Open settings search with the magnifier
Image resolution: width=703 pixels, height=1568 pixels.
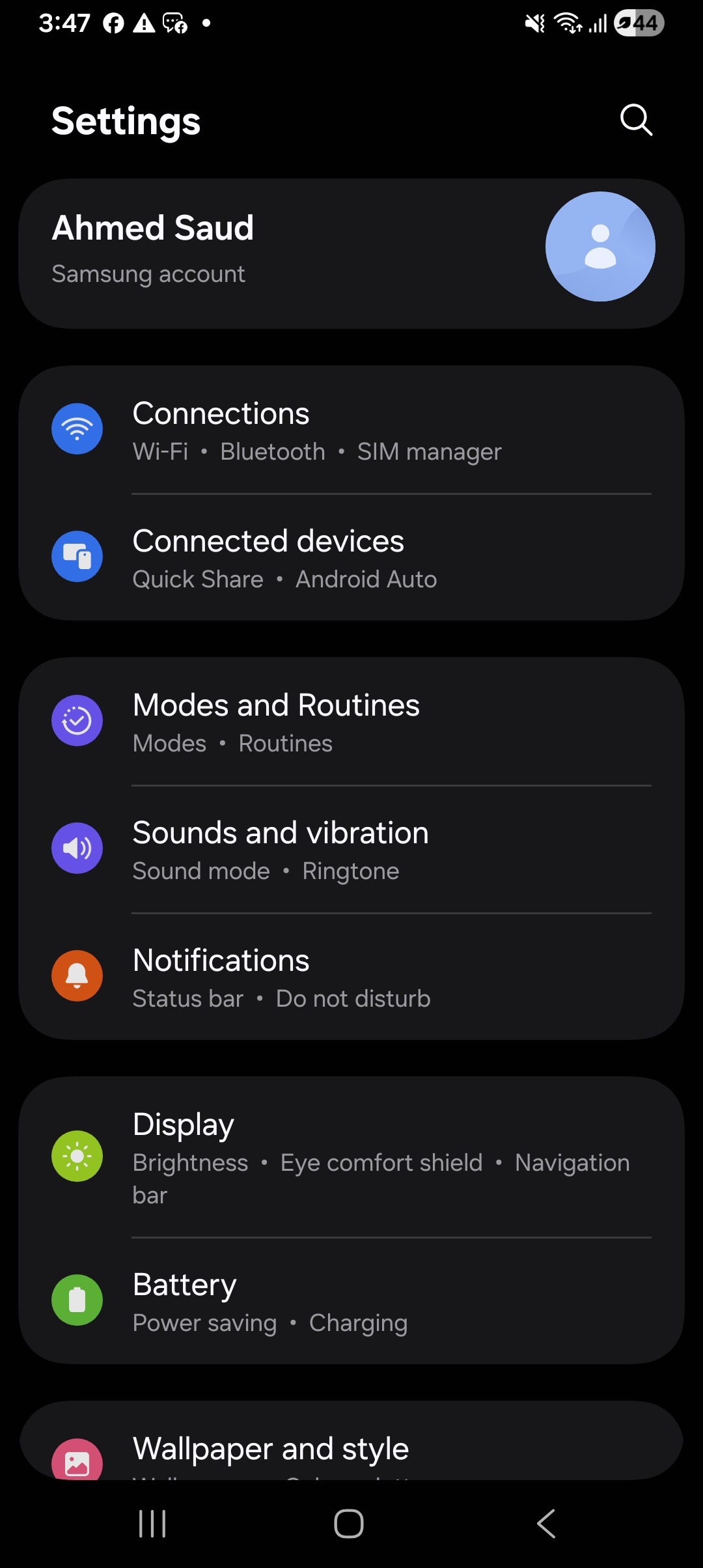click(x=636, y=120)
